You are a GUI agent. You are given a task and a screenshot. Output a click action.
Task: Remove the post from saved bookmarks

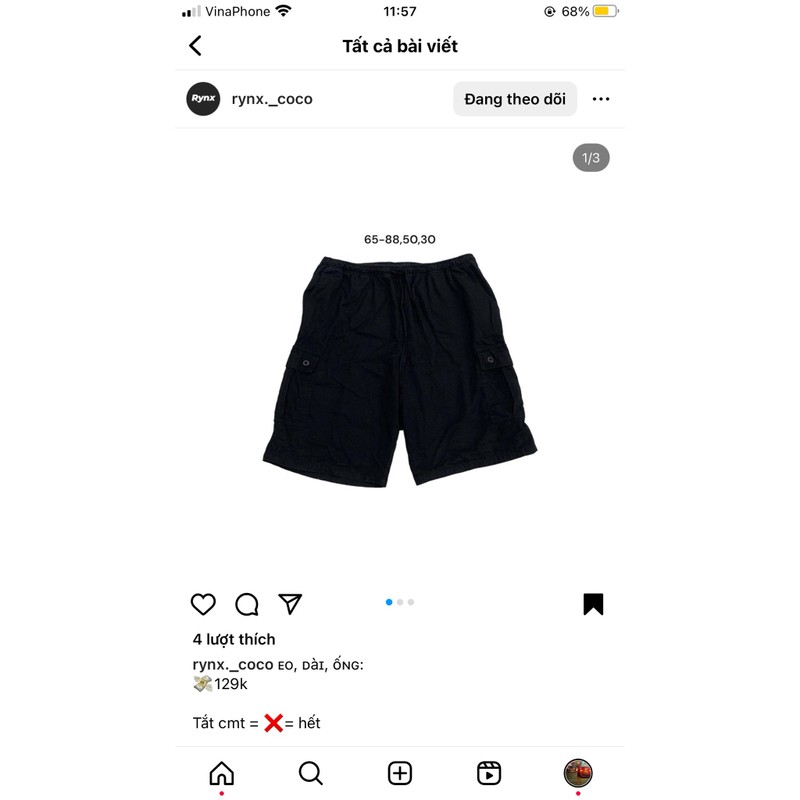[x=593, y=604]
